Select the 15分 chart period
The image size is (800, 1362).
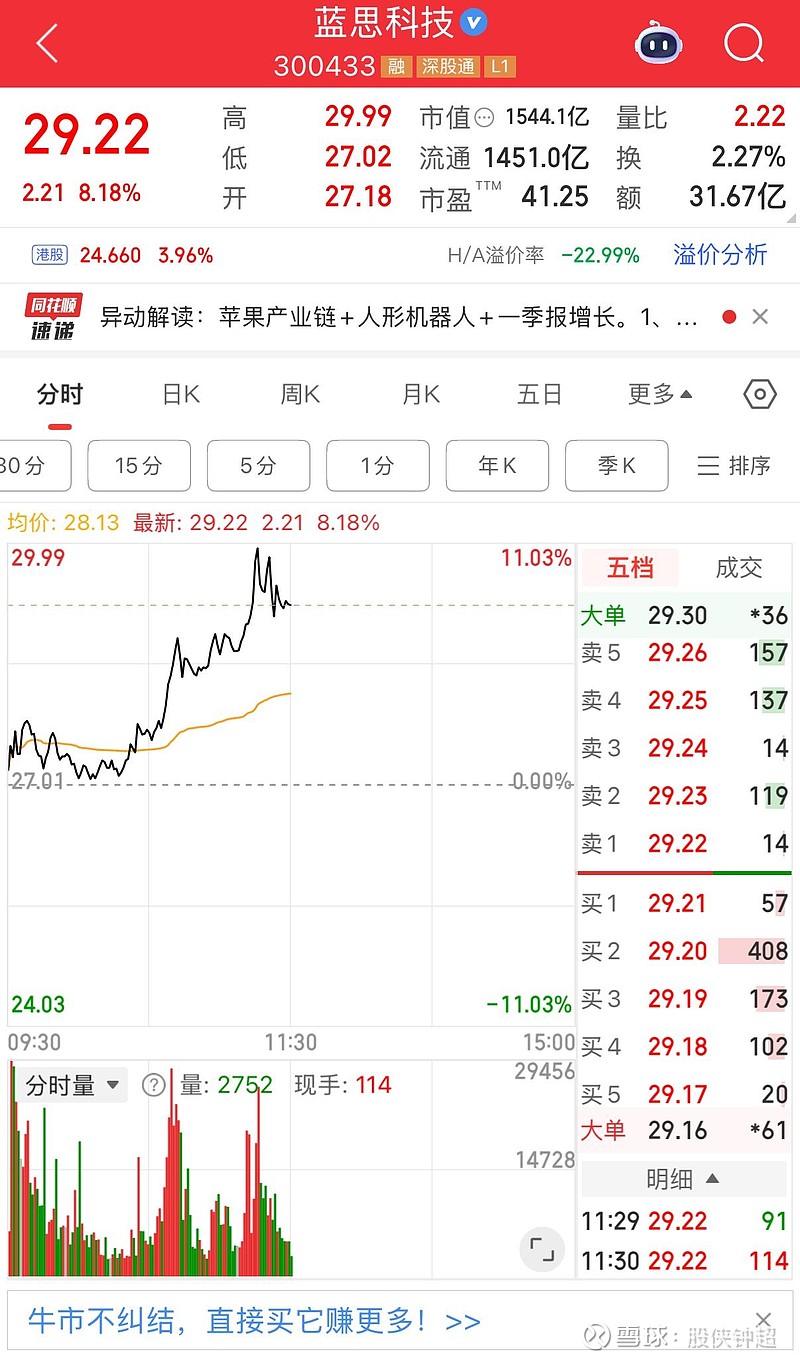pos(139,466)
